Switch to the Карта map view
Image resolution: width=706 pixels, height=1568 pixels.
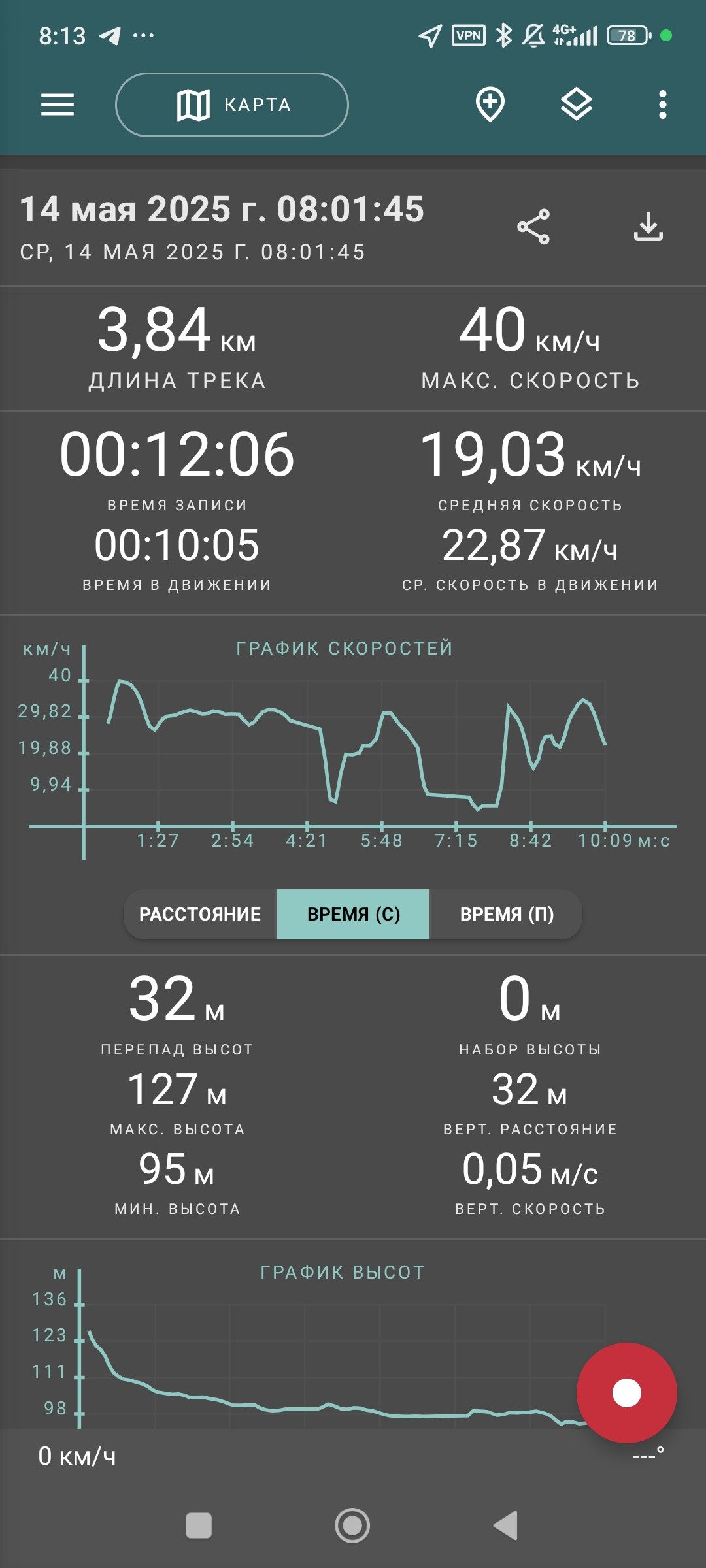click(232, 105)
